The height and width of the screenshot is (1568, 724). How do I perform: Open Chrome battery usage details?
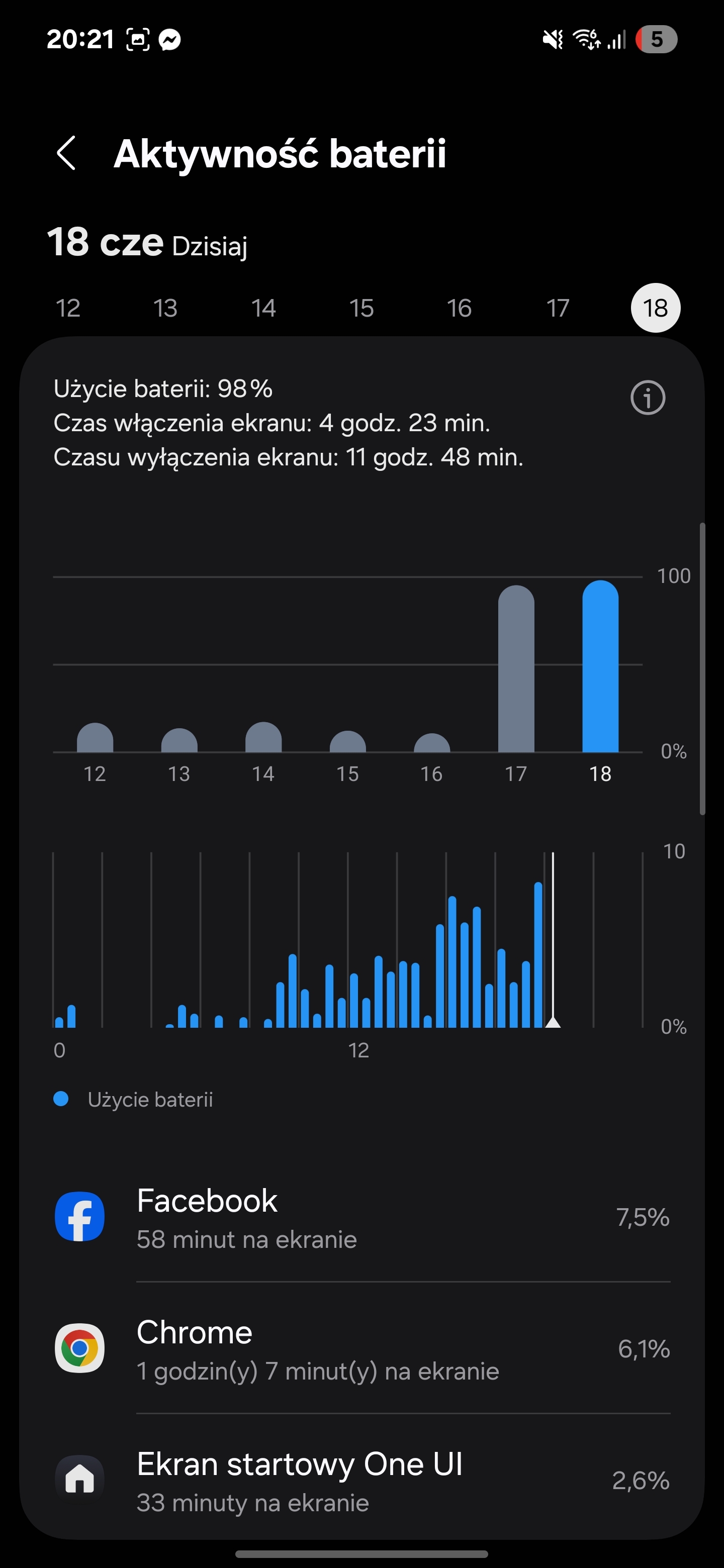tap(363, 1348)
